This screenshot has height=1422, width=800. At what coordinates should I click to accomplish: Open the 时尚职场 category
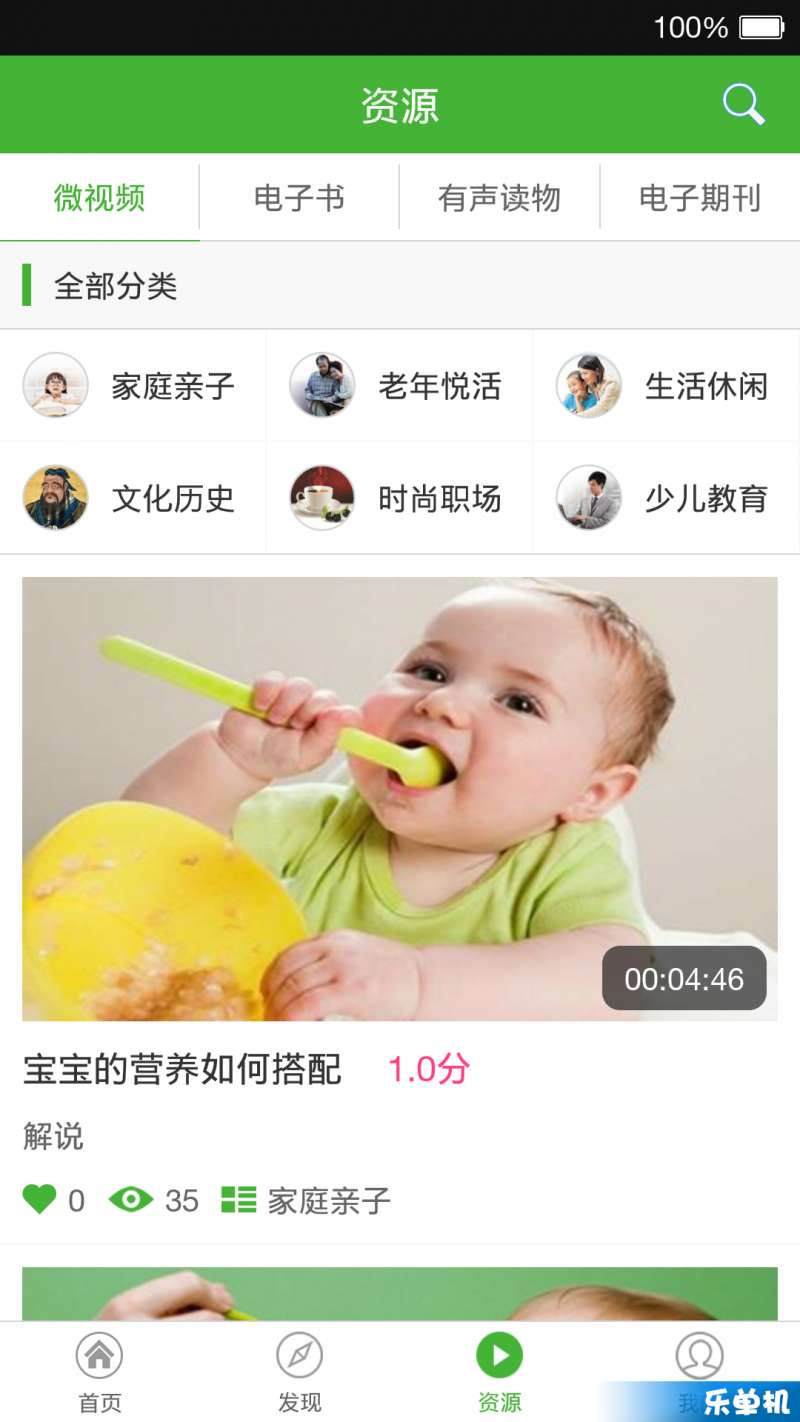coord(400,498)
